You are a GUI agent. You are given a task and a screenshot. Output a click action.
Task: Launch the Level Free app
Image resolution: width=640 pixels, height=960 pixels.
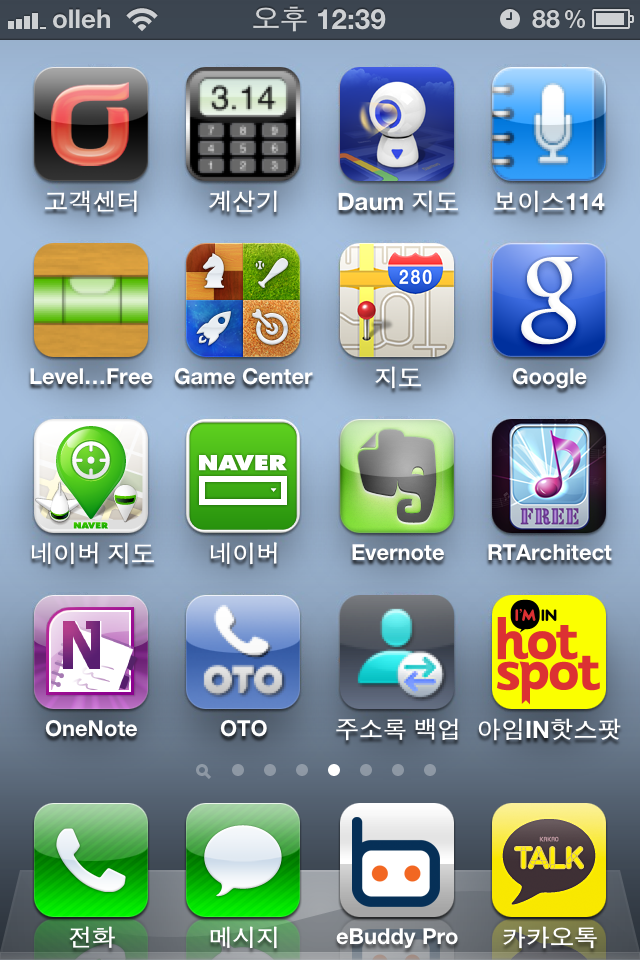[x=91, y=300]
